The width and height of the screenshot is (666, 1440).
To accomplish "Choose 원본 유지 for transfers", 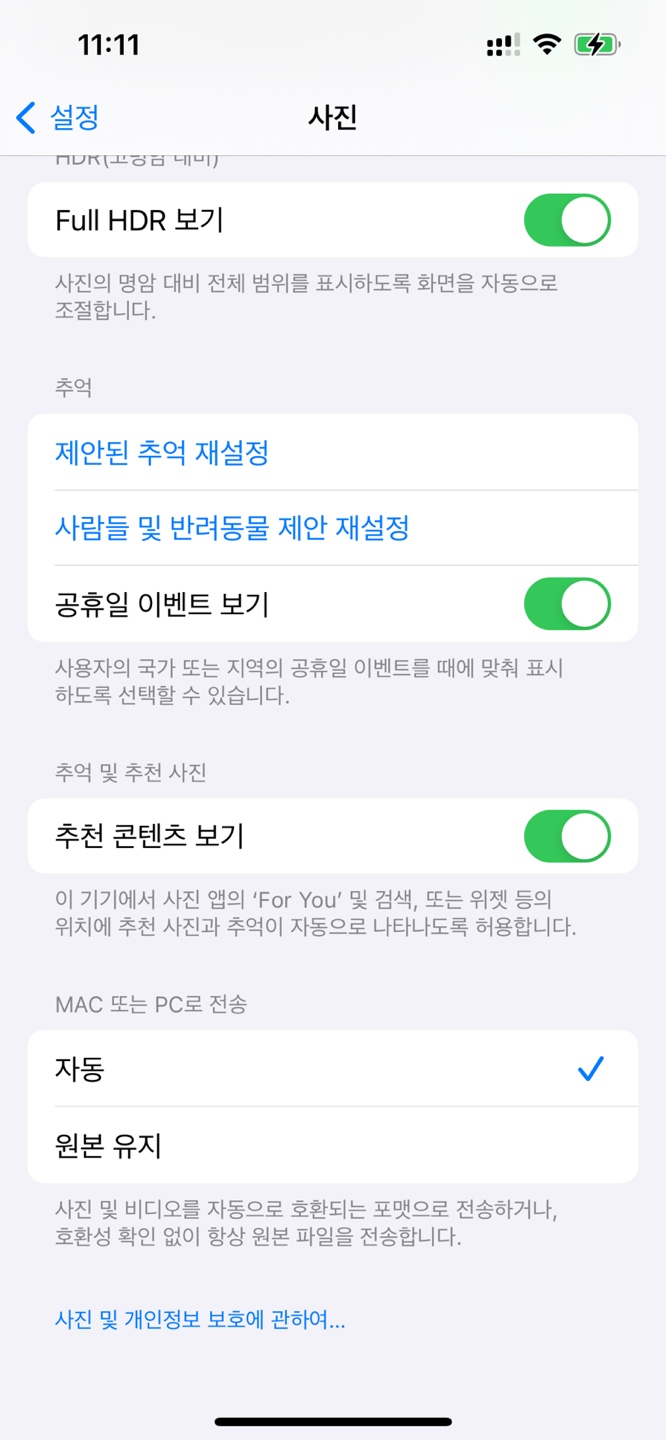I will [332, 1145].
